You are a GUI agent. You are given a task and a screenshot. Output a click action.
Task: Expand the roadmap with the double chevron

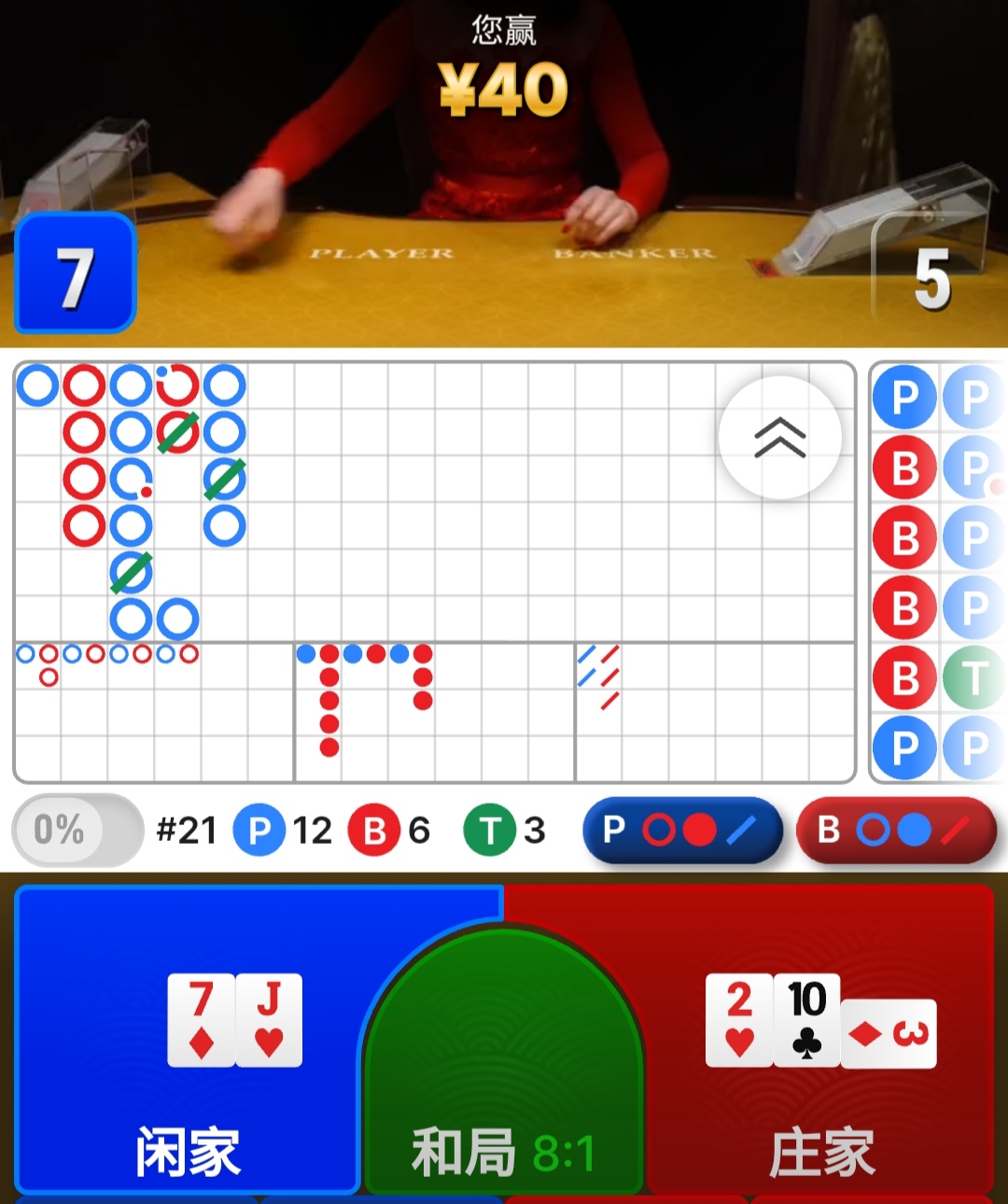pos(779,438)
